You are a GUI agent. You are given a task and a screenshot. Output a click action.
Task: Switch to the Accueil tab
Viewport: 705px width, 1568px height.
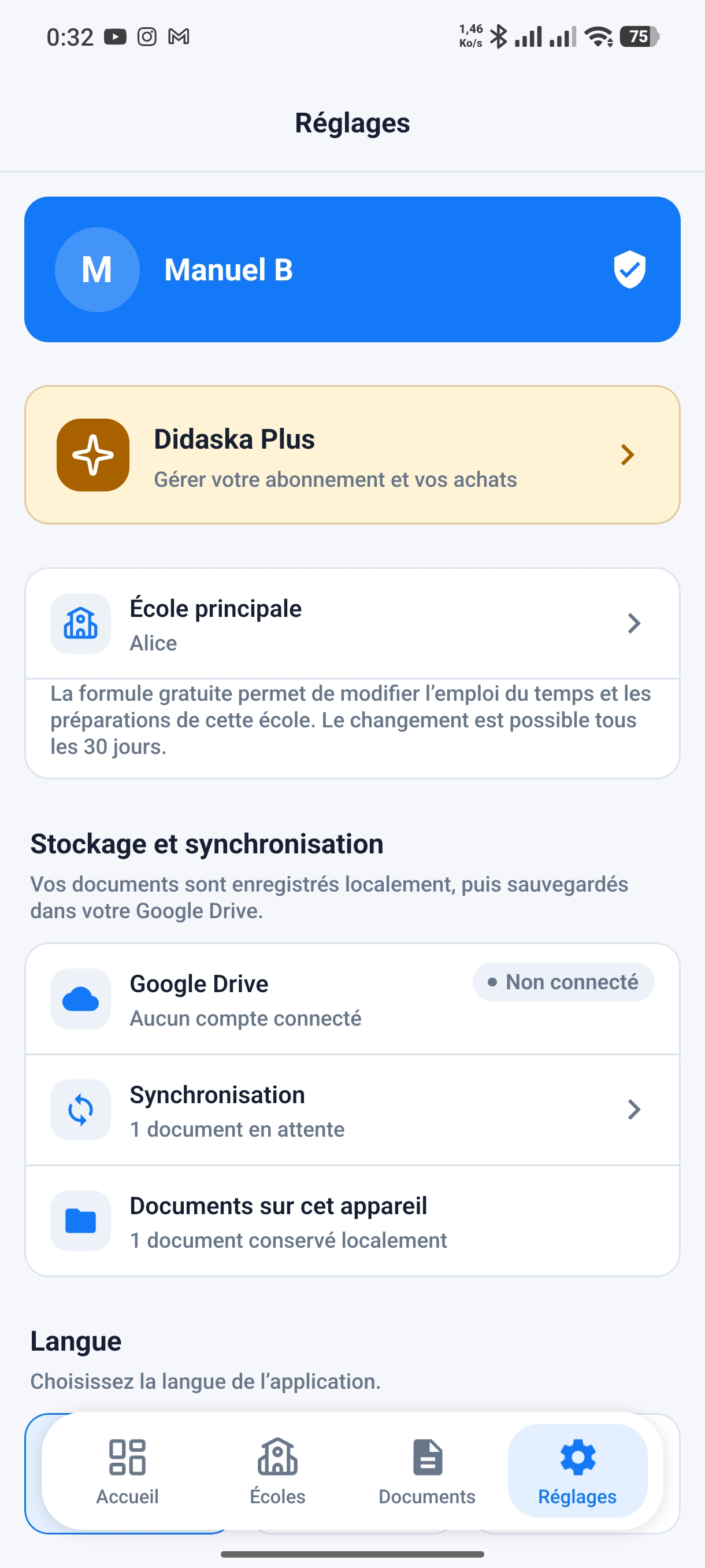(127, 1471)
